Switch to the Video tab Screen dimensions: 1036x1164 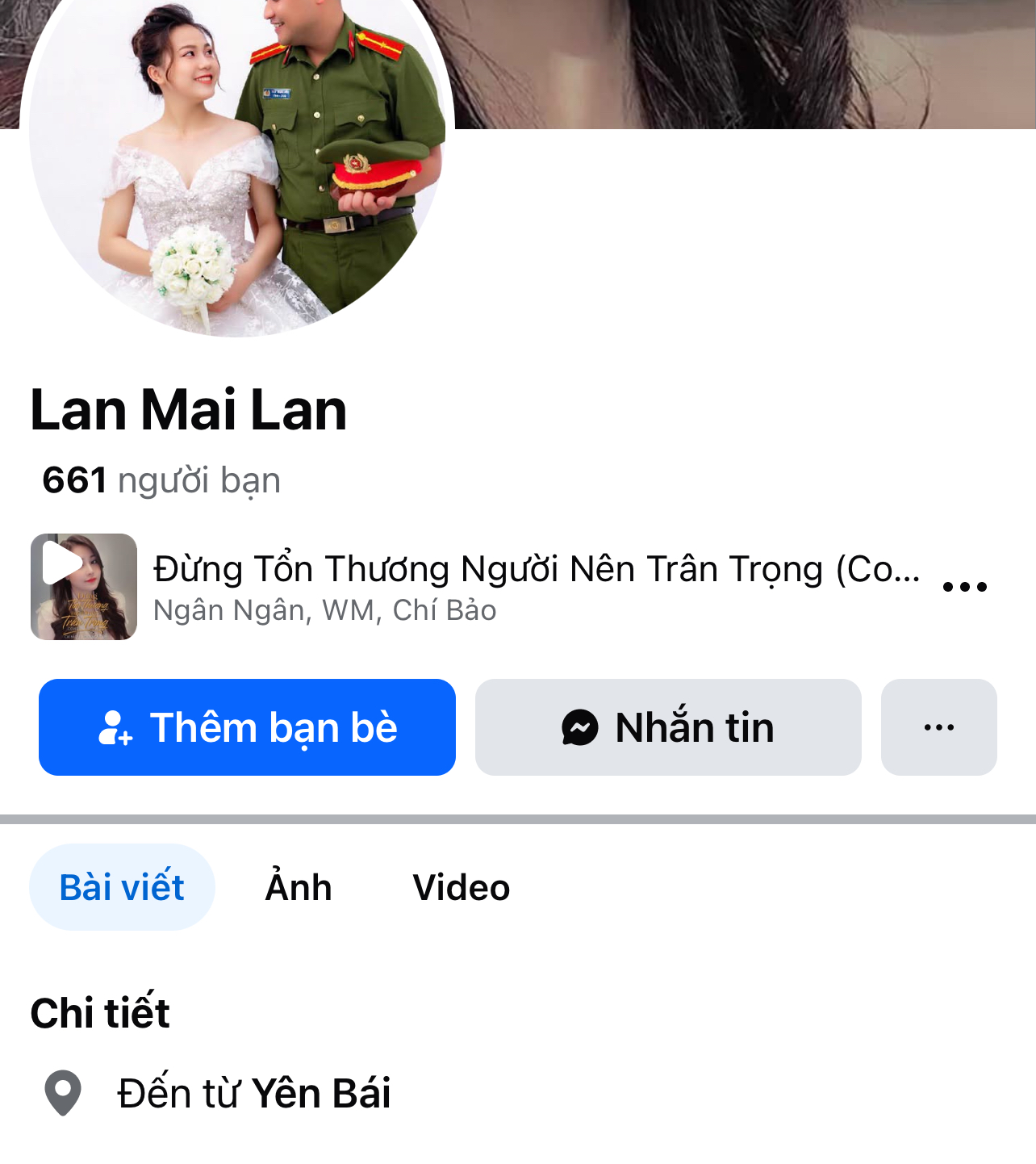pyautogui.click(x=462, y=887)
